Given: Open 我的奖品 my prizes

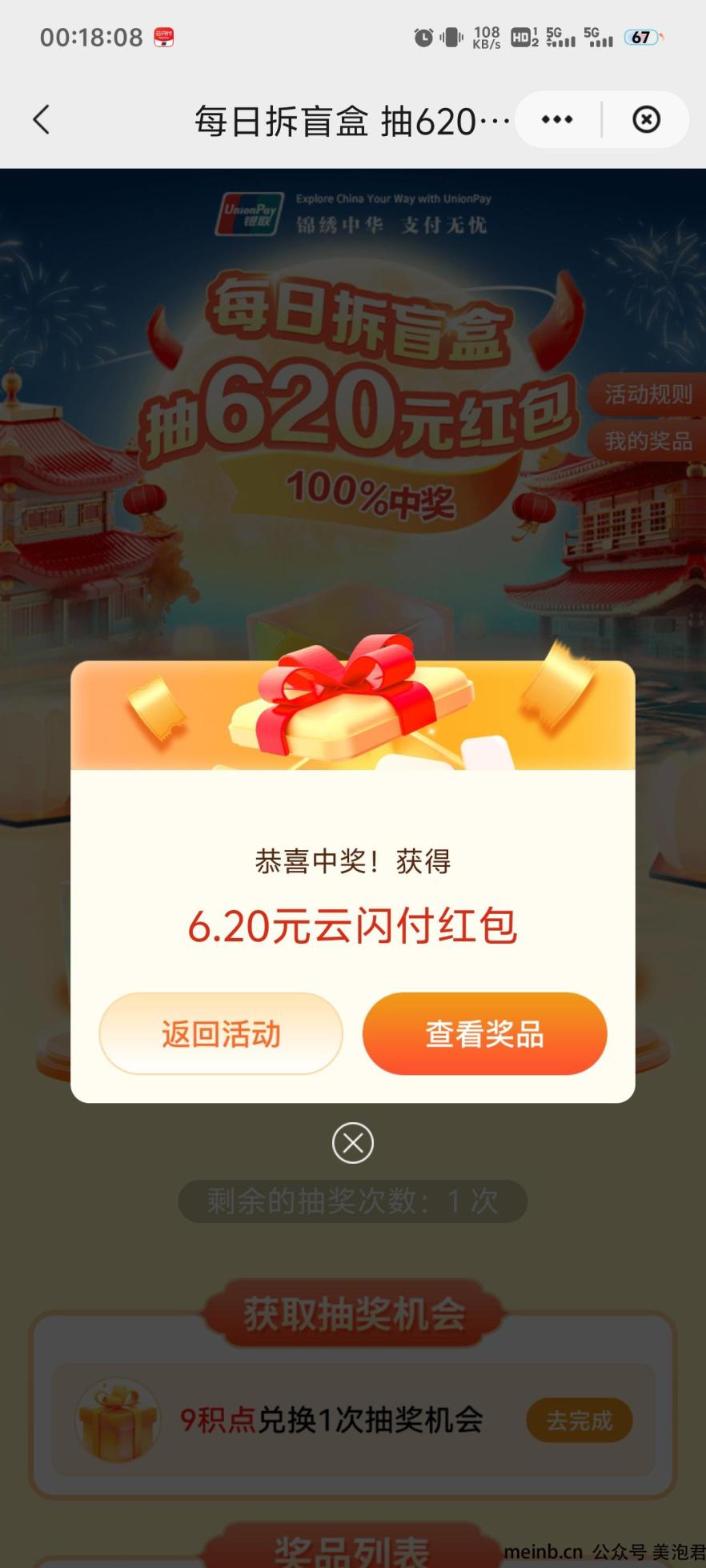Looking at the screenshot, I should coord(648,440).
